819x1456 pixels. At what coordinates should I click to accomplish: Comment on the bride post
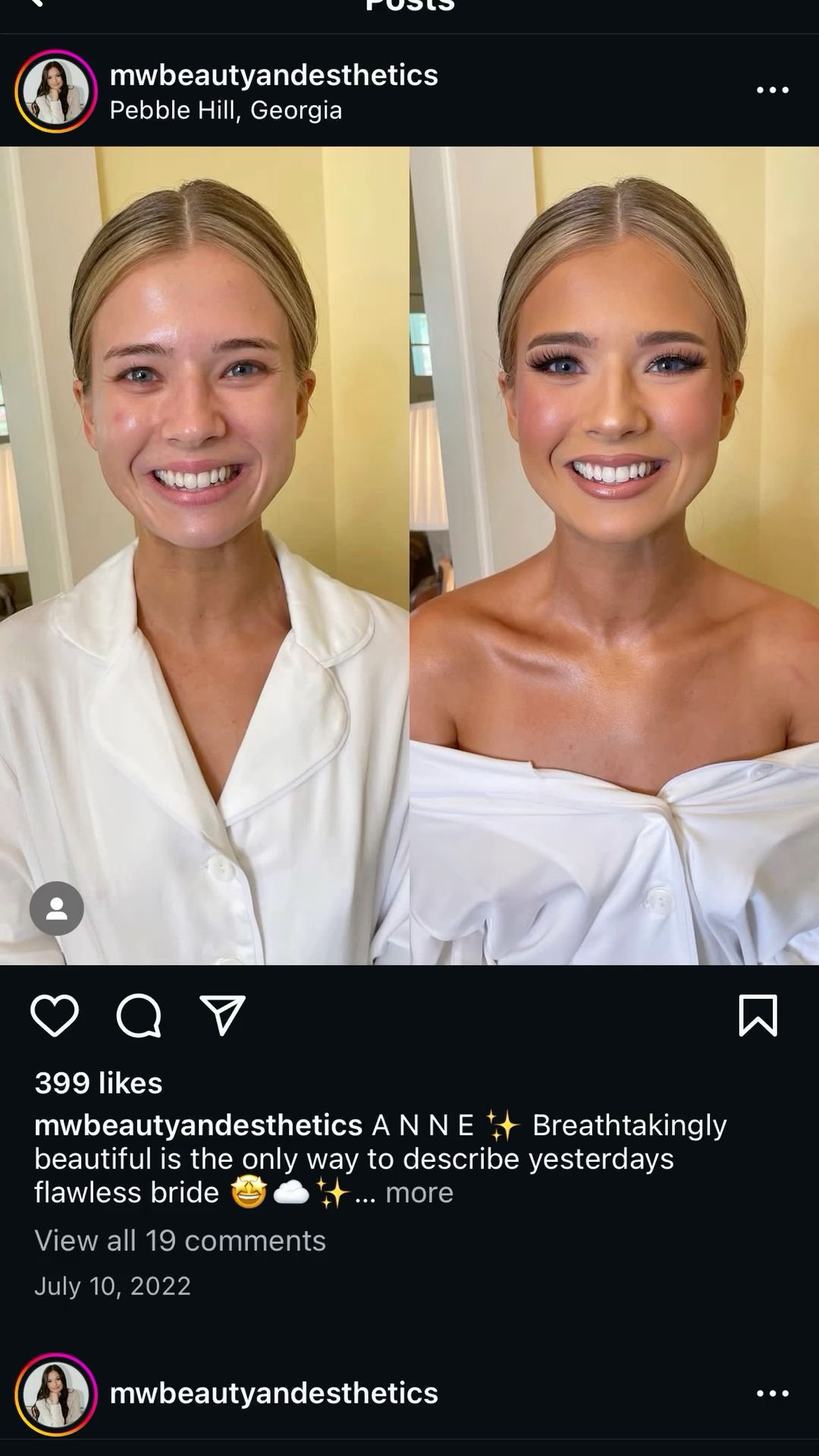tap(139, 1015)
